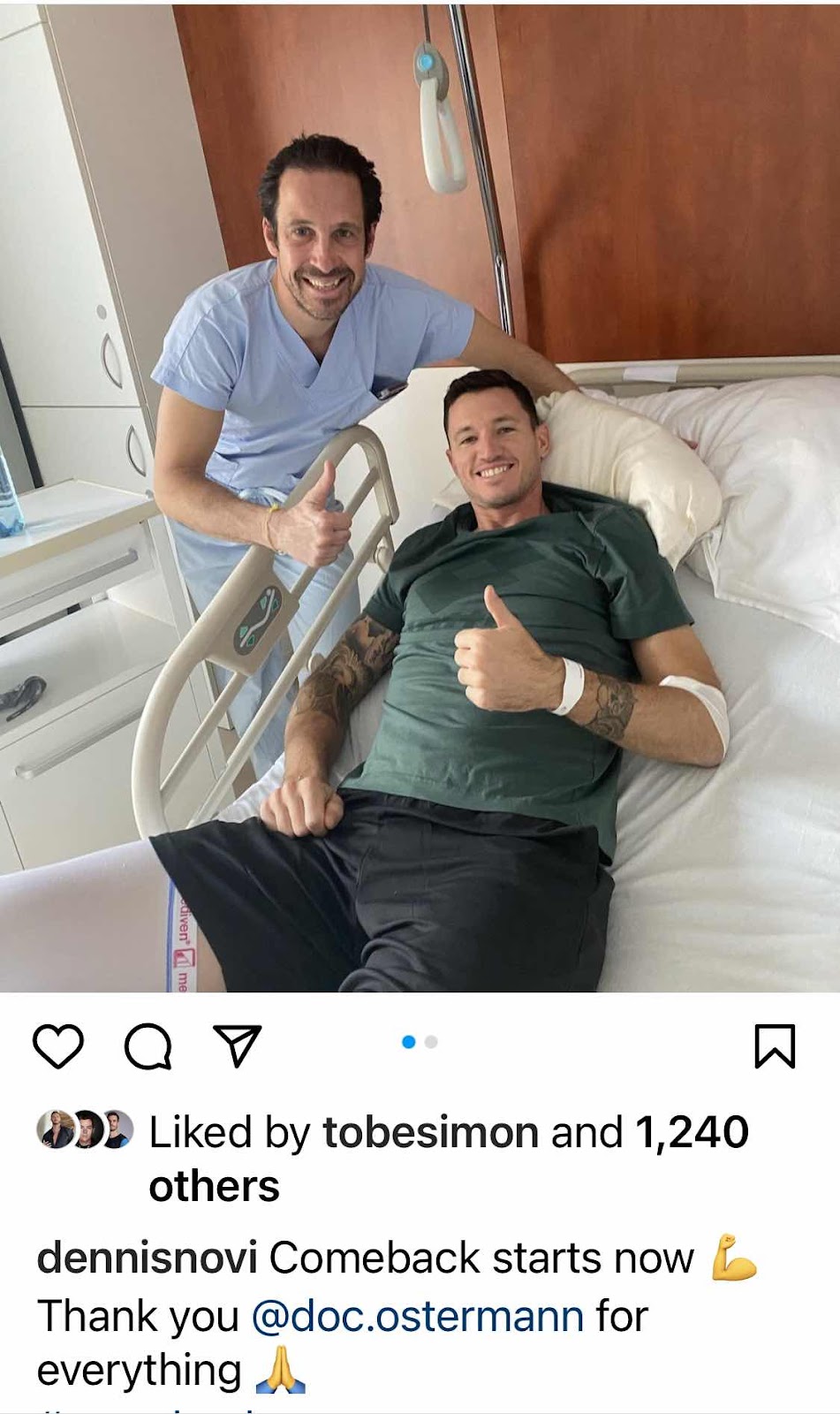
Task: Share the post with the paper plane icon
Action: [x=238, y=1045]
